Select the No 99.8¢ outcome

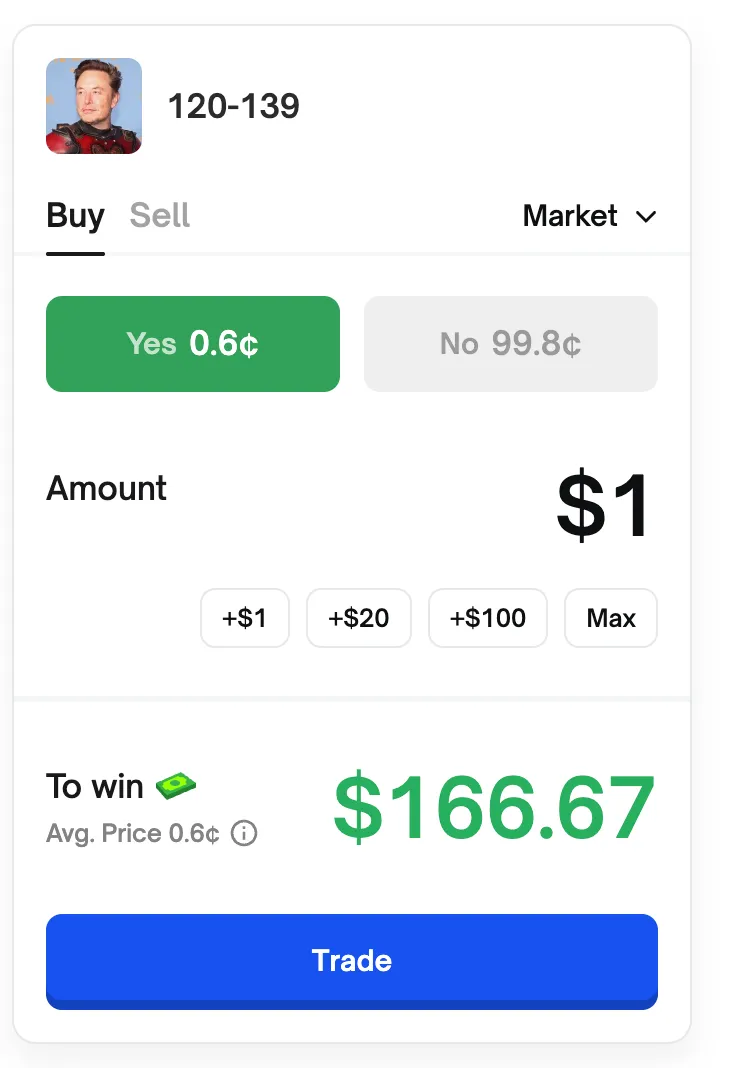[510, 343]
